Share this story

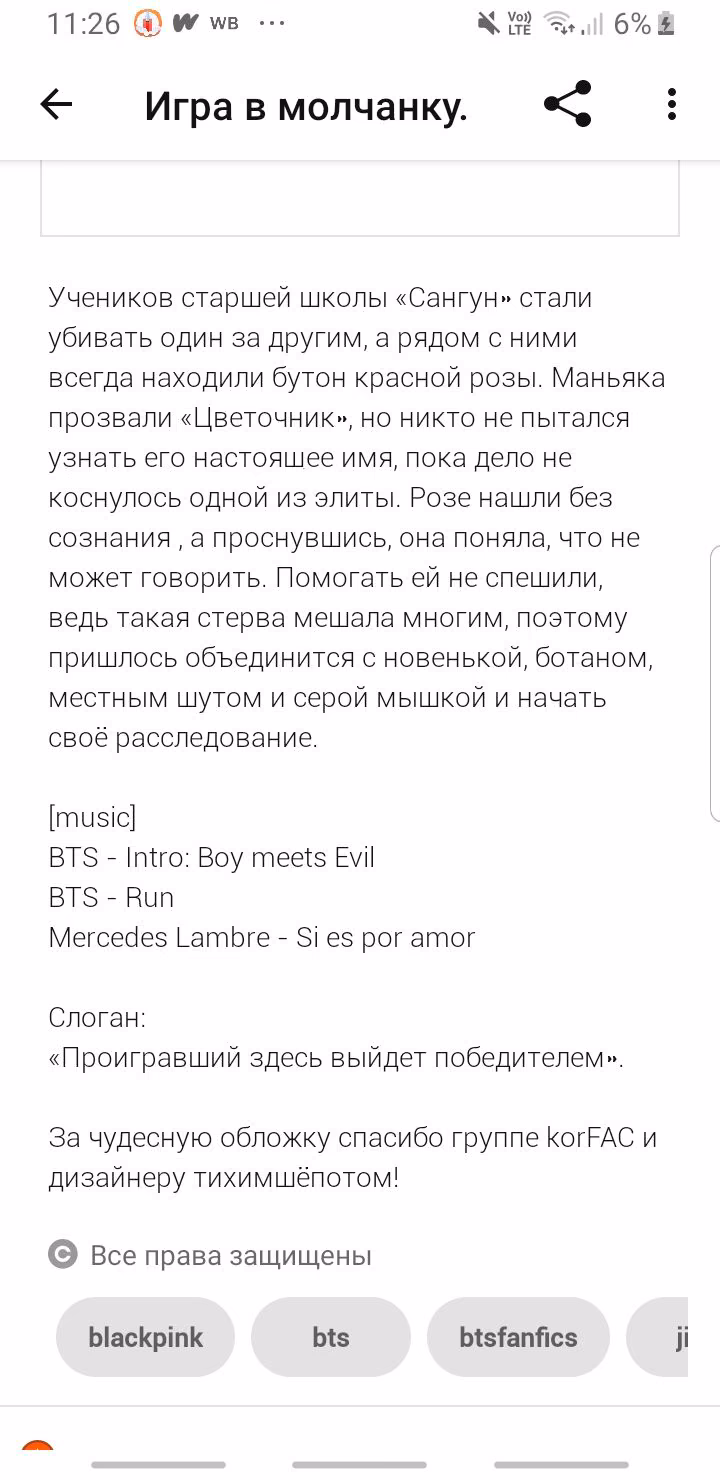pos(567,105)
